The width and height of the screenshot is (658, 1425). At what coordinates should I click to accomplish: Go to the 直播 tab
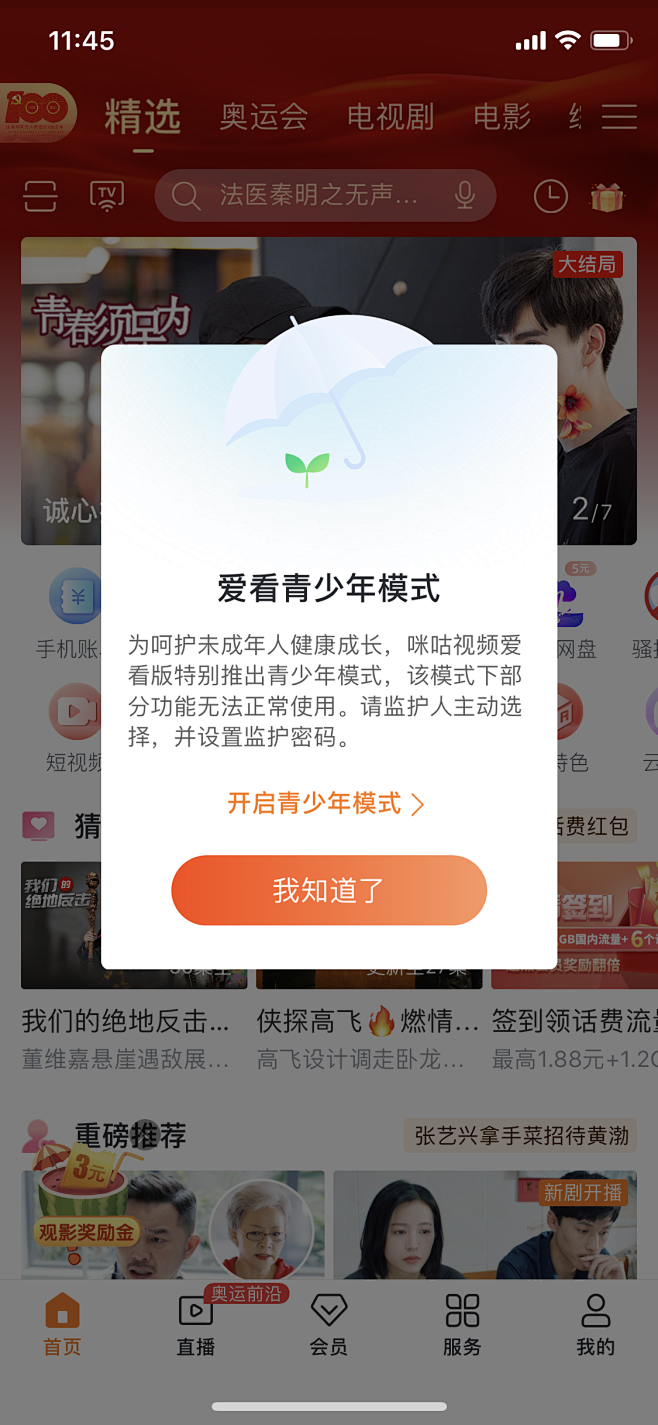tap(196, 1323)
